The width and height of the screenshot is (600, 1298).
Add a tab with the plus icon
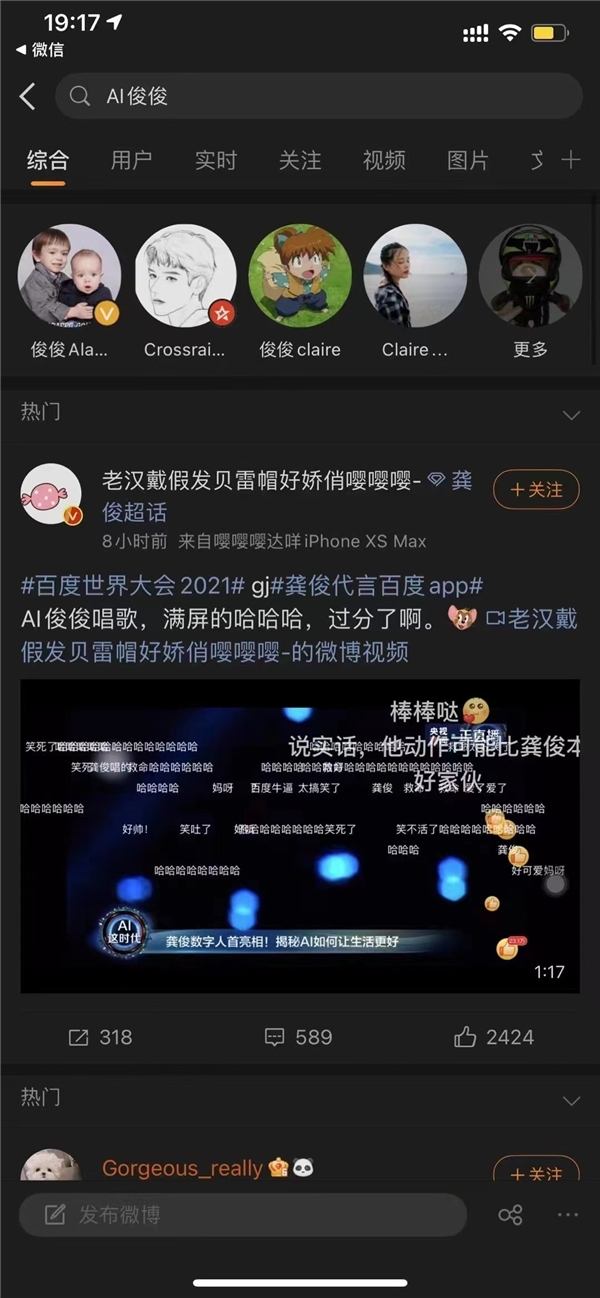570,160
